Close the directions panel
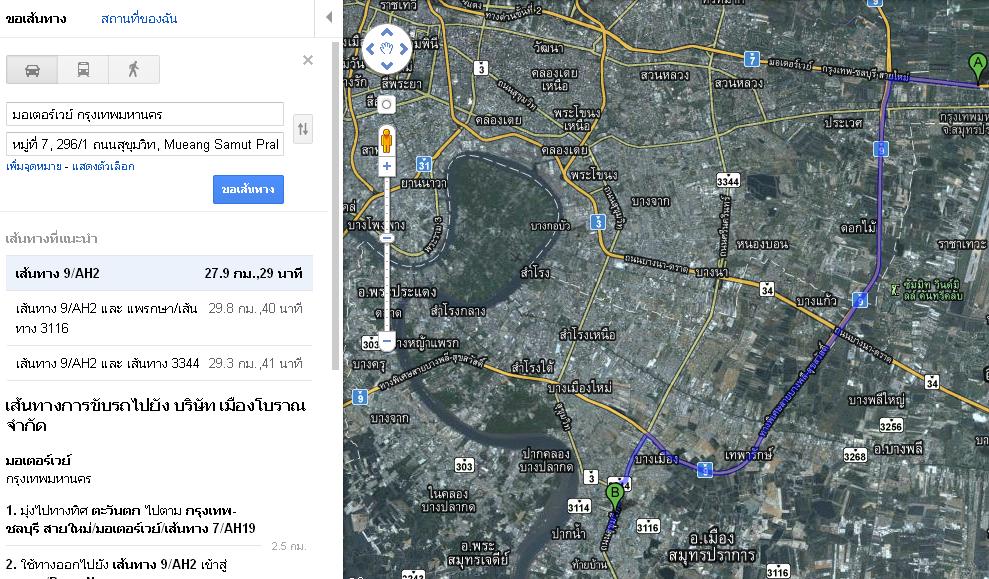Viewport: 989px width, 579px height. [308, 60]
